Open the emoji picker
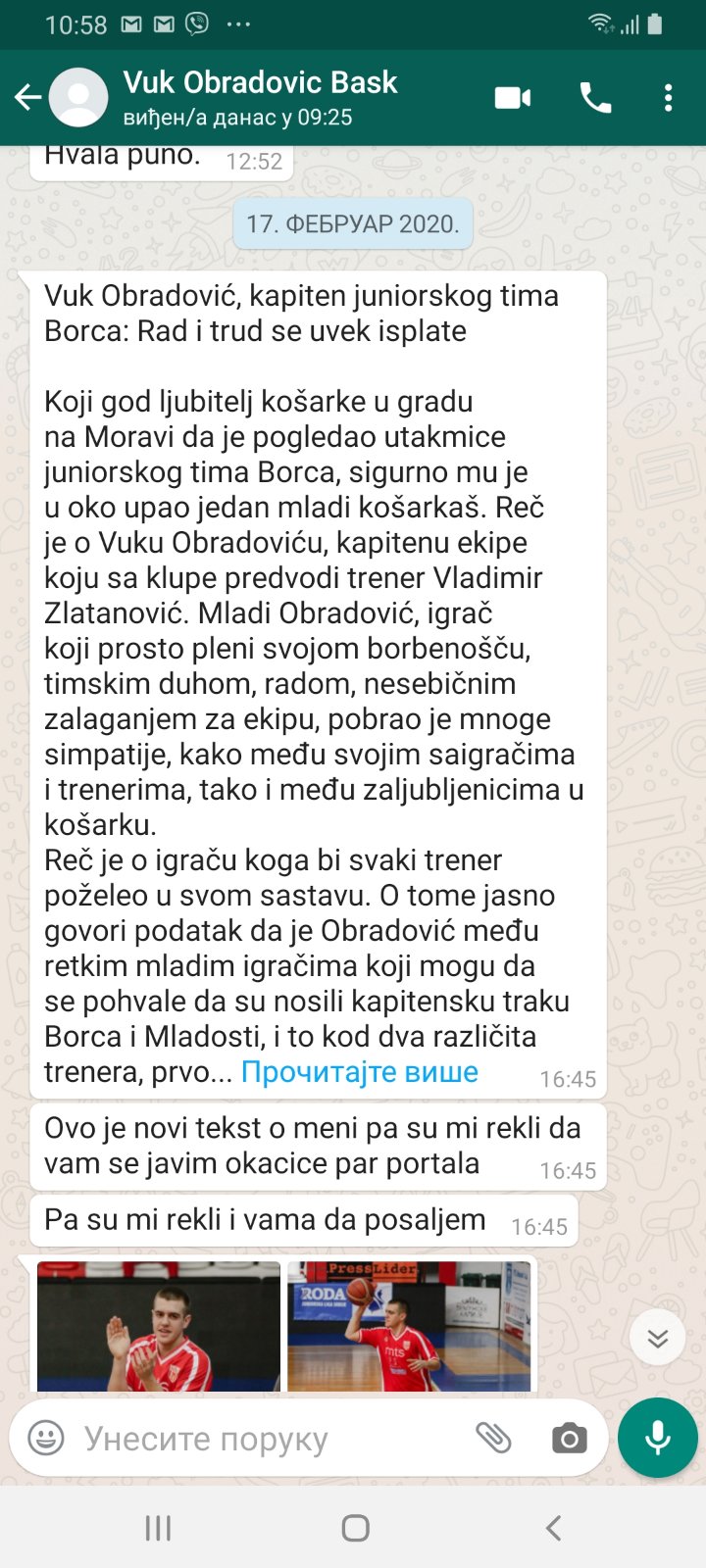706x1568 pixels. [x=46, y=1439]
